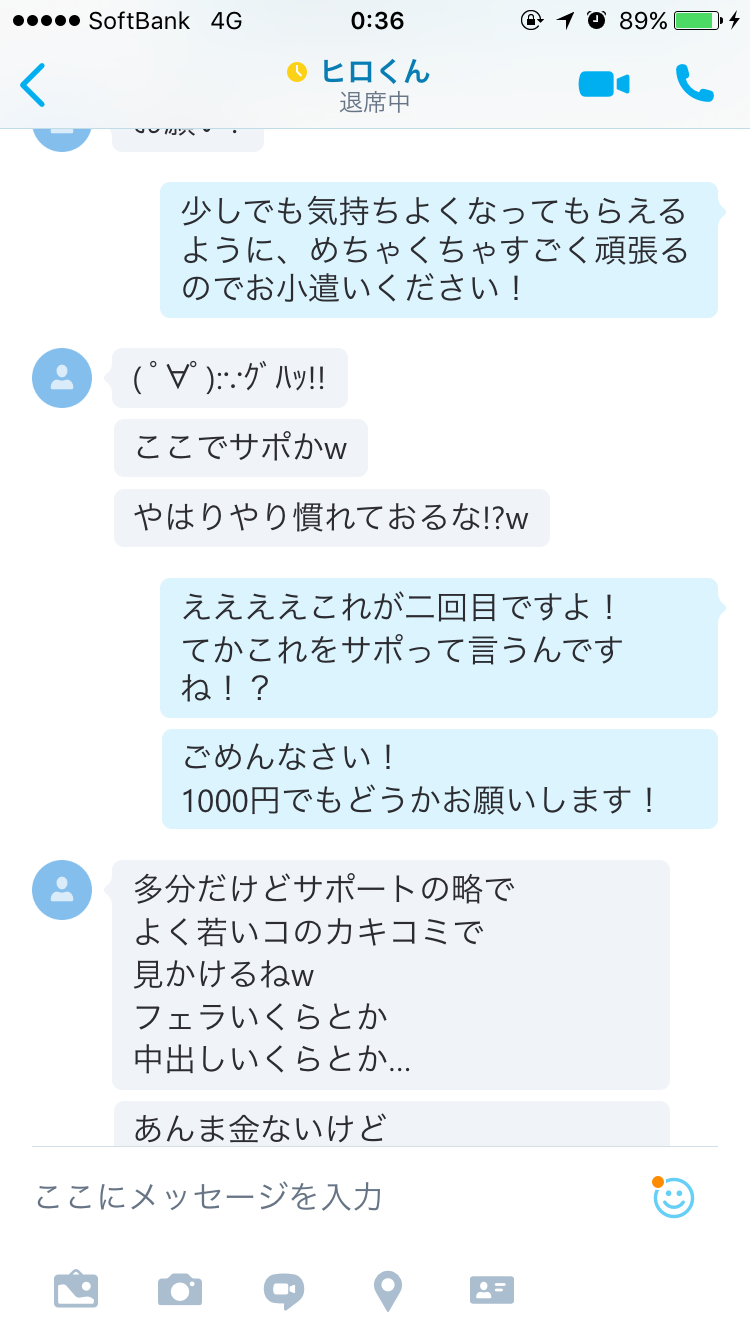This screenshot has width=750, height=1334.
Task: Attach a photo from the gallery
Action: (x=76, y=1290)
